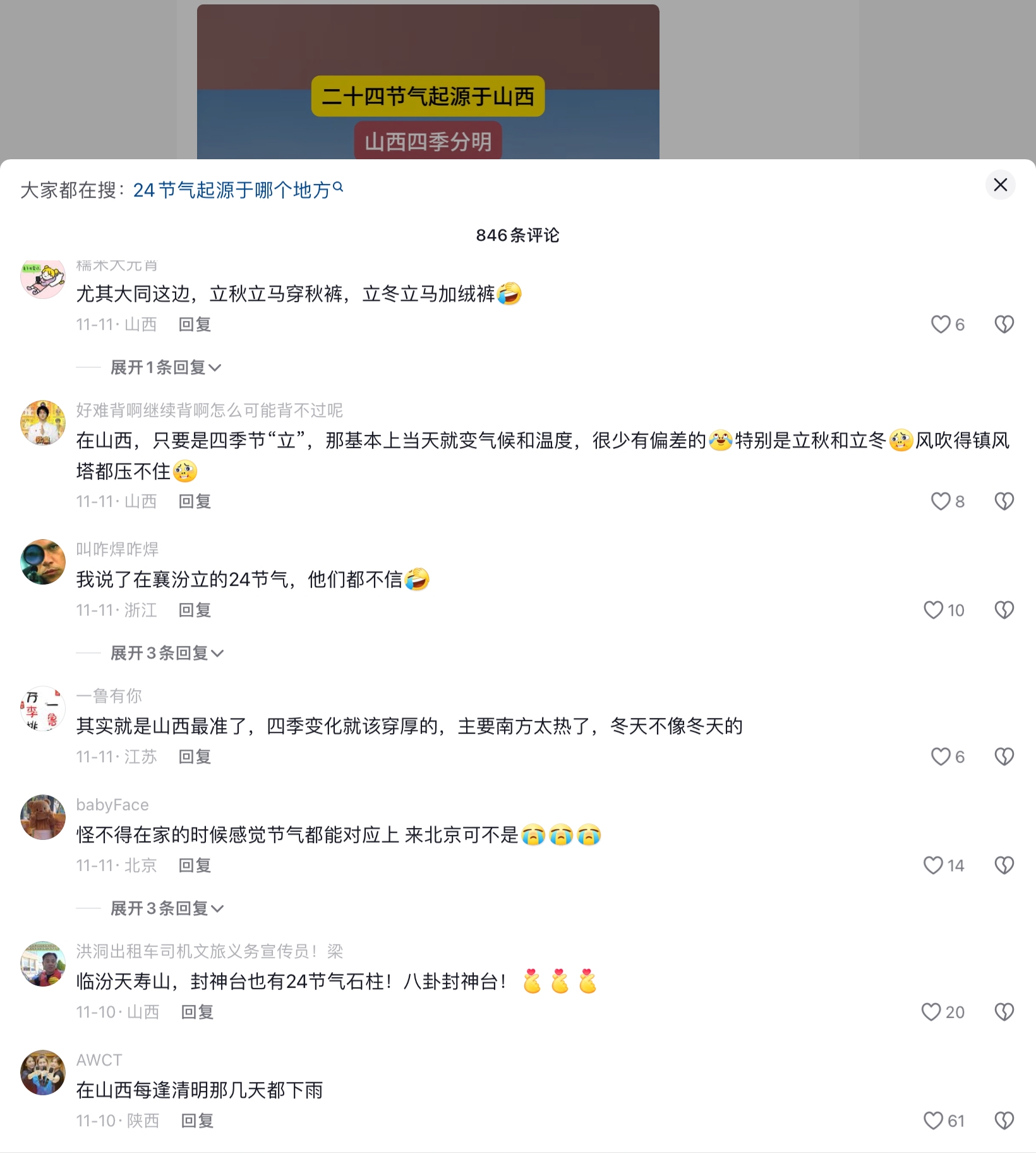Reply to 好难背啊继续背啊怎么可能背不过呢's comment
Screen dimensions: 1036x1161
195,501
